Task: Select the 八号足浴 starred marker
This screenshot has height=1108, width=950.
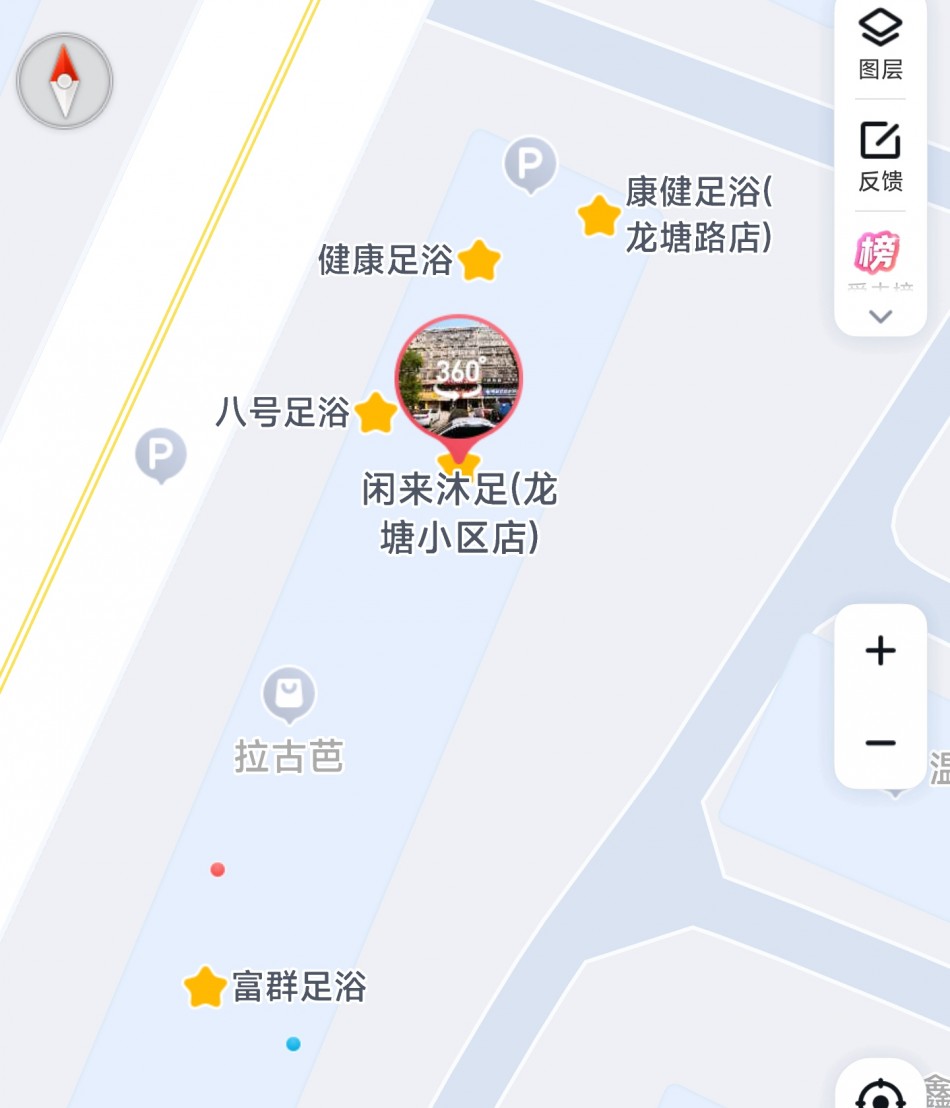Action: [375, 413]
